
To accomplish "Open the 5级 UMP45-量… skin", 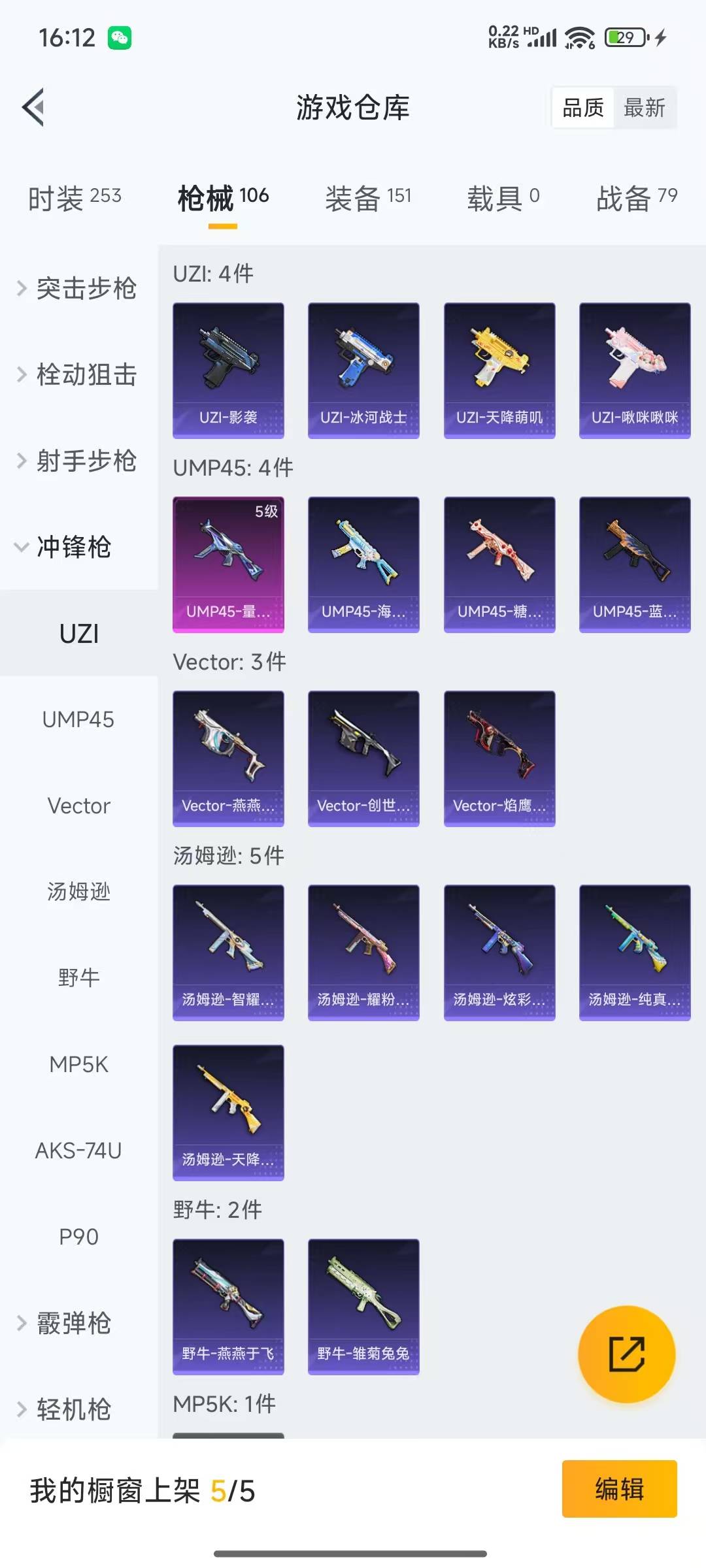I will click(x=228, y=564).
